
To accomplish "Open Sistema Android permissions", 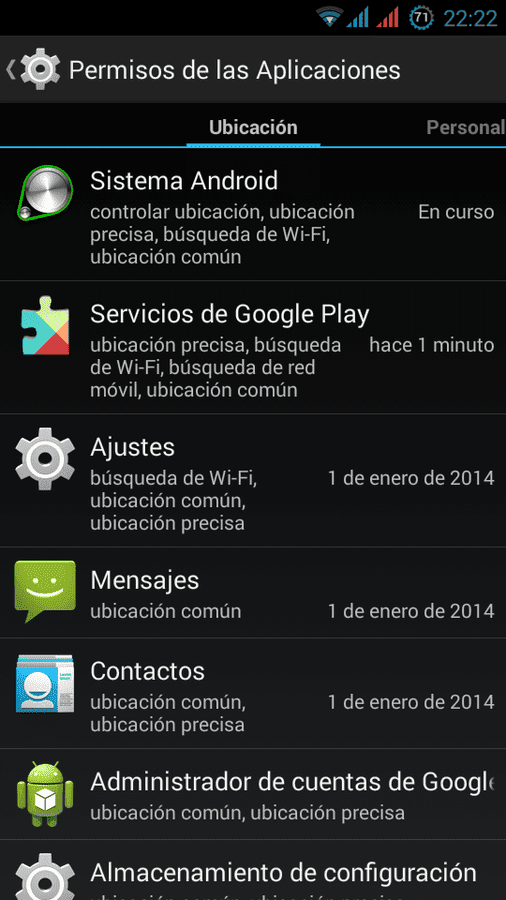I will click(253, 215).
